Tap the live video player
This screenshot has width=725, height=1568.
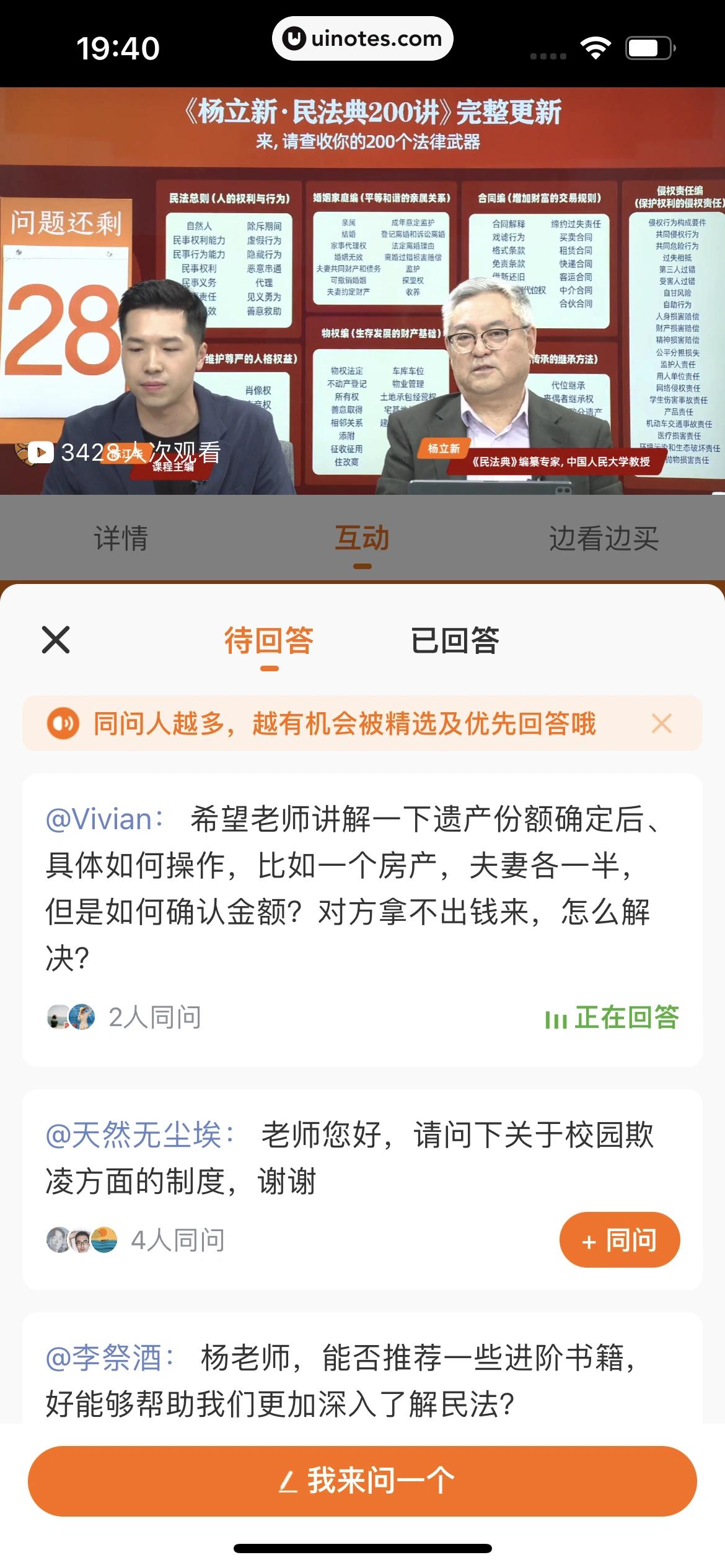362,291
